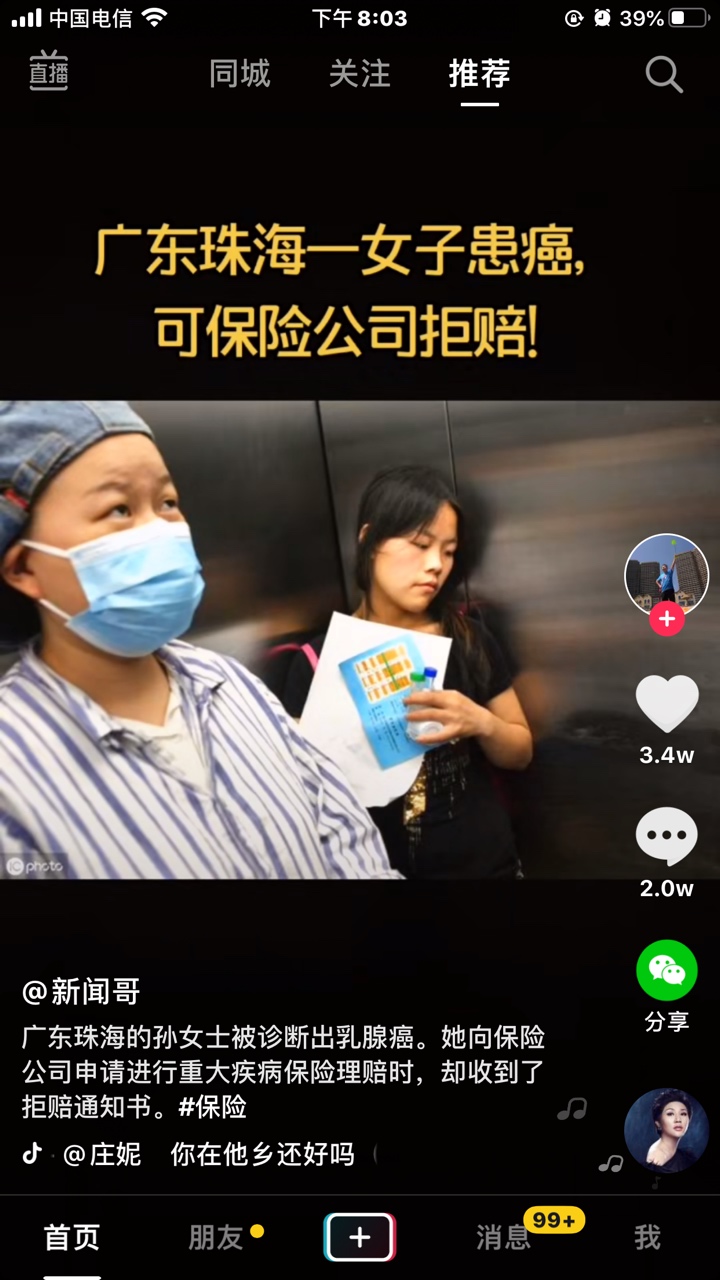This screenshot has height=1280, width=720.
Task: Select the 推荐 tab
Action: 480,74
